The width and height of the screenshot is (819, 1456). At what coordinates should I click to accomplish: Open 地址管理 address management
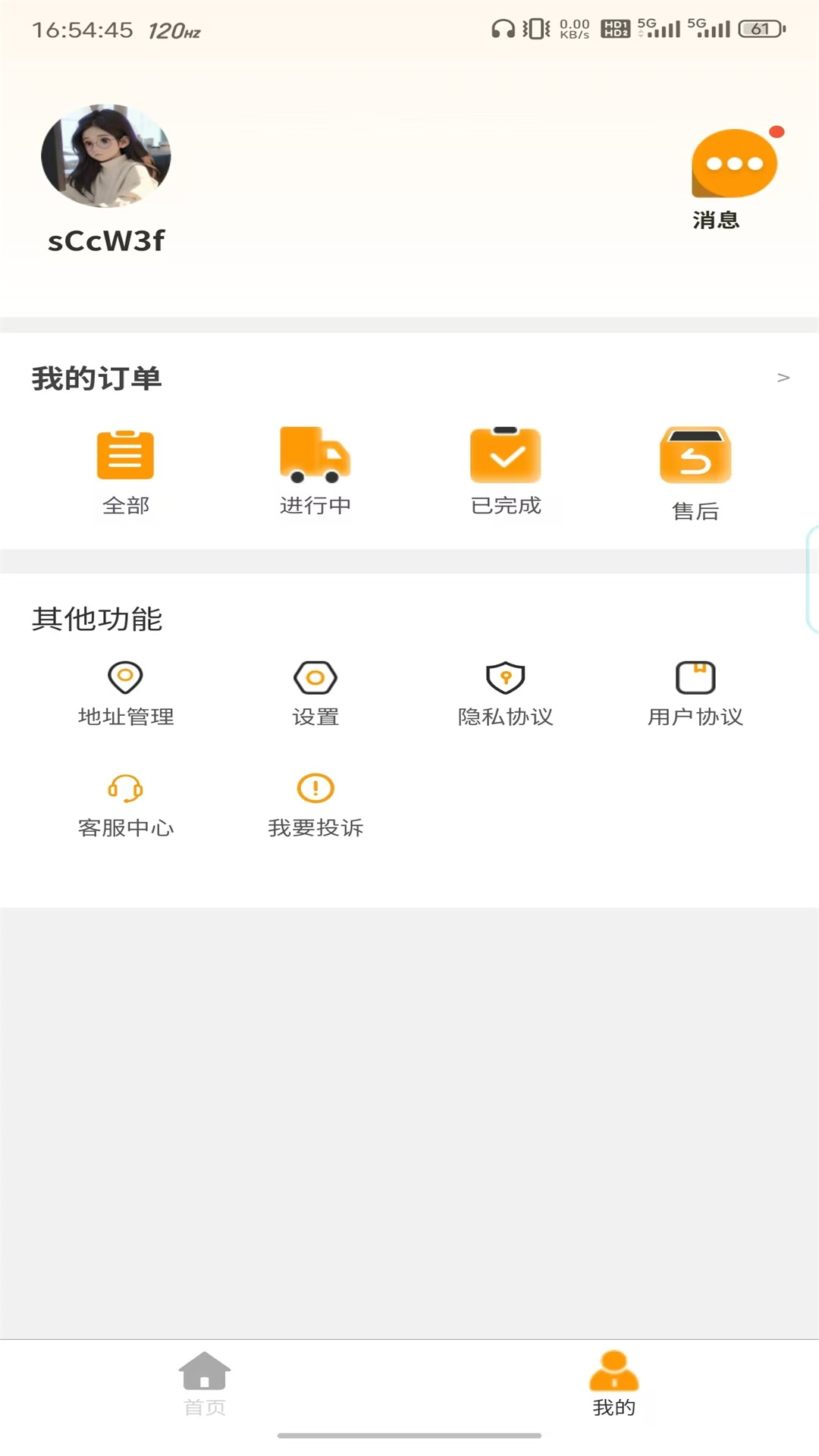(x=126, y=694)
